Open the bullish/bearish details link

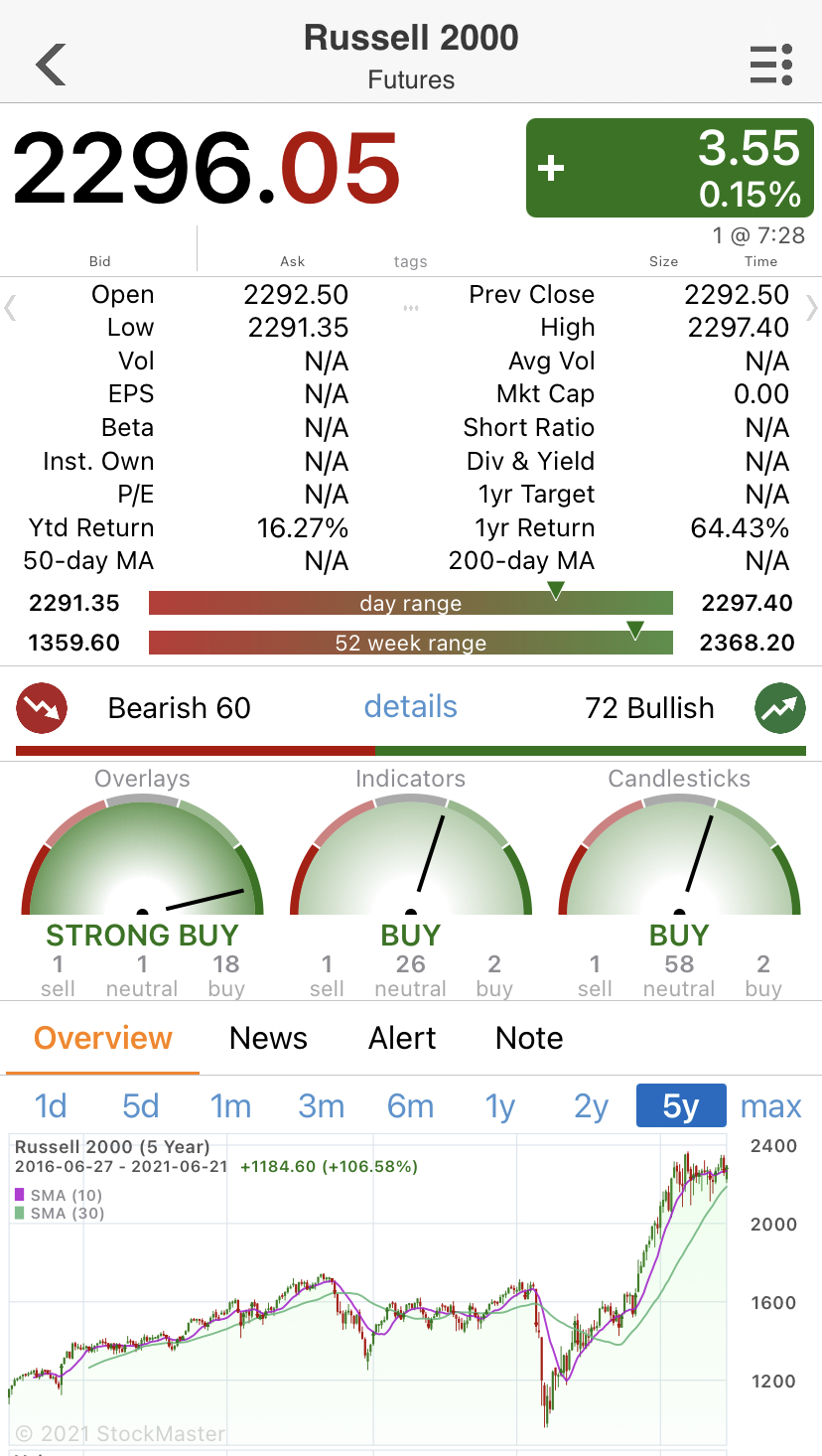(411, 707)
